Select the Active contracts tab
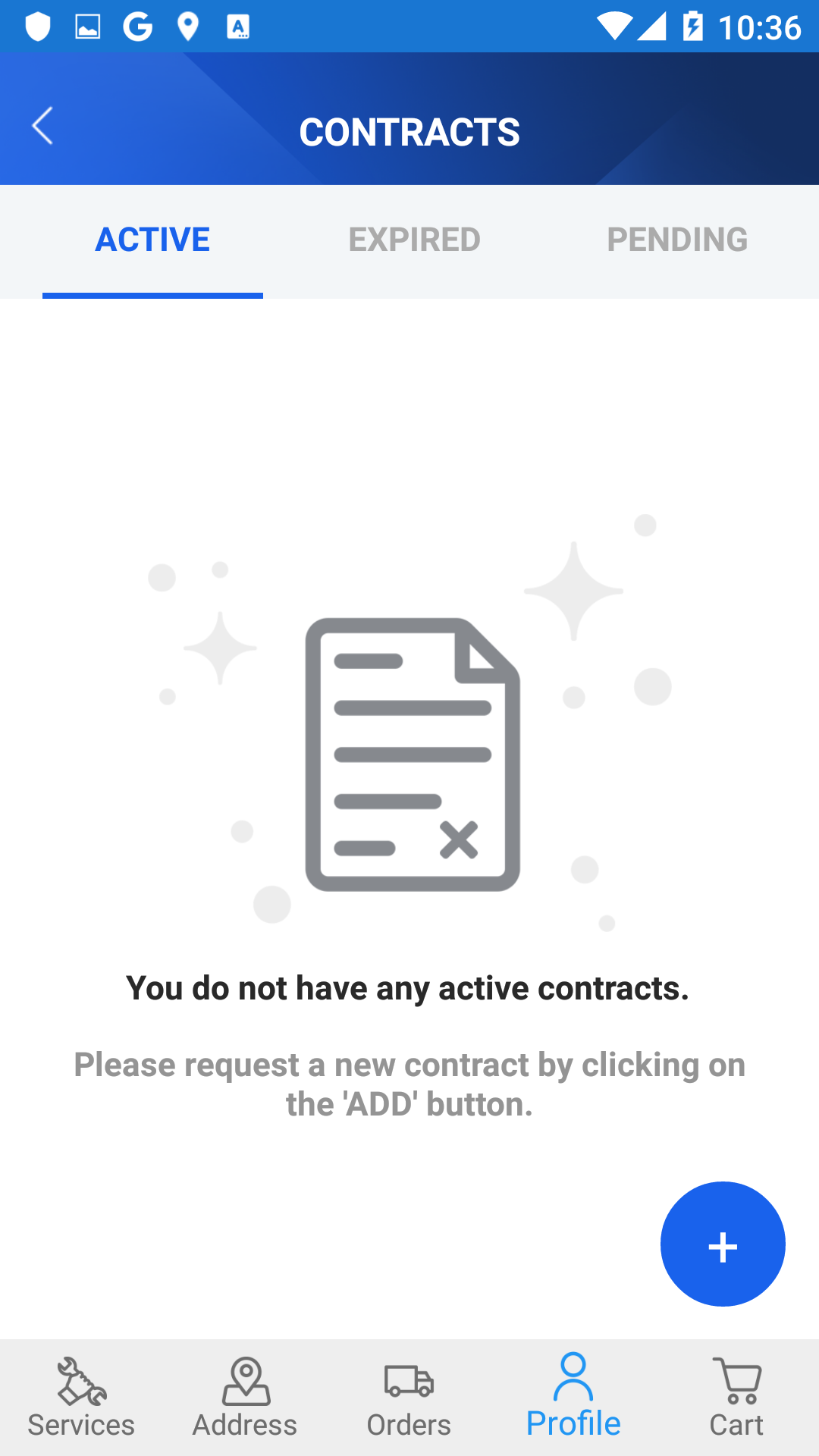Image resolution: width=819 pixels, height=1456 pixels. point(152,241)
